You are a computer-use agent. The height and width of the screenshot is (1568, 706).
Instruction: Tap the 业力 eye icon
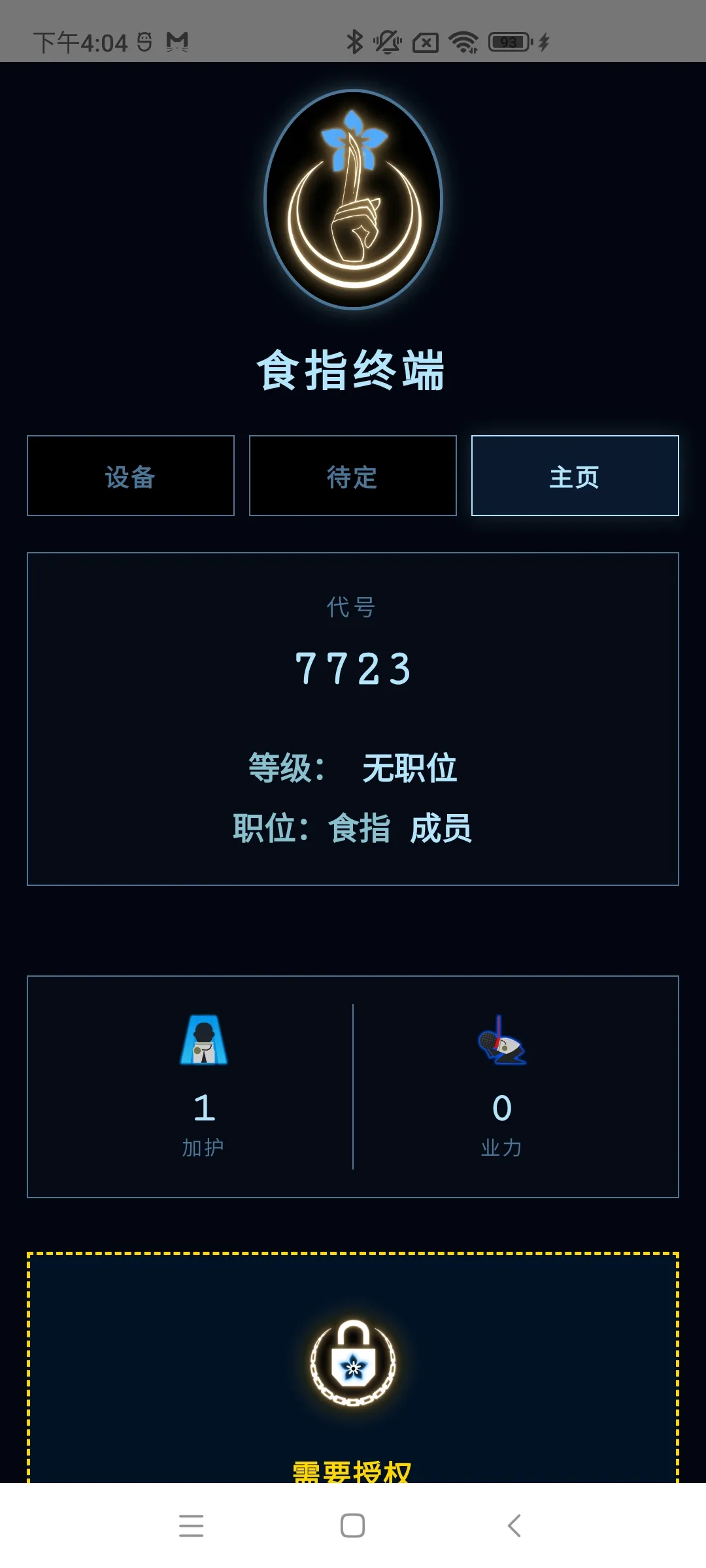click(502, 1045)
